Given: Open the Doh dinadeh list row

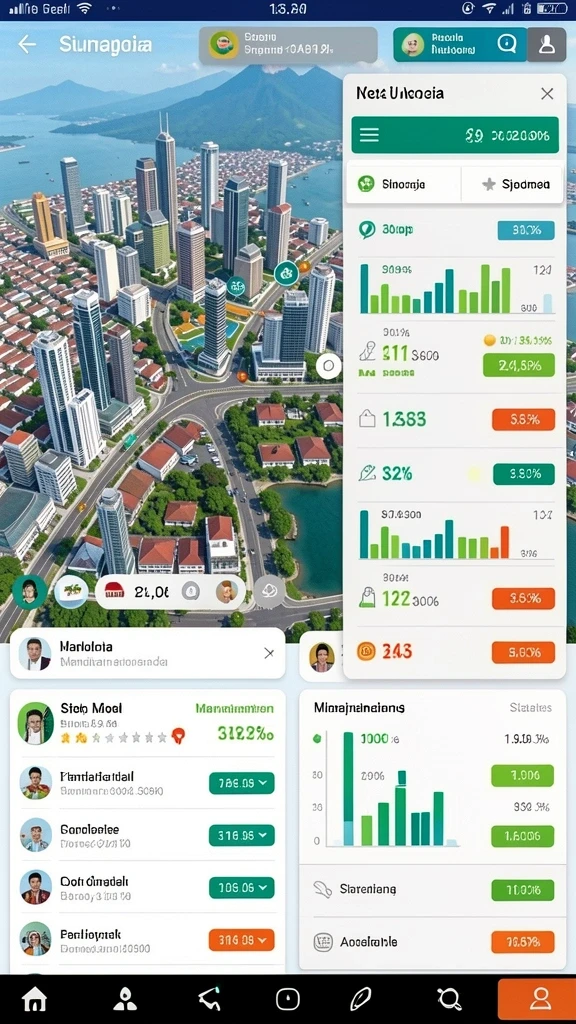Looking at the screenshot, I should [147, 888].
